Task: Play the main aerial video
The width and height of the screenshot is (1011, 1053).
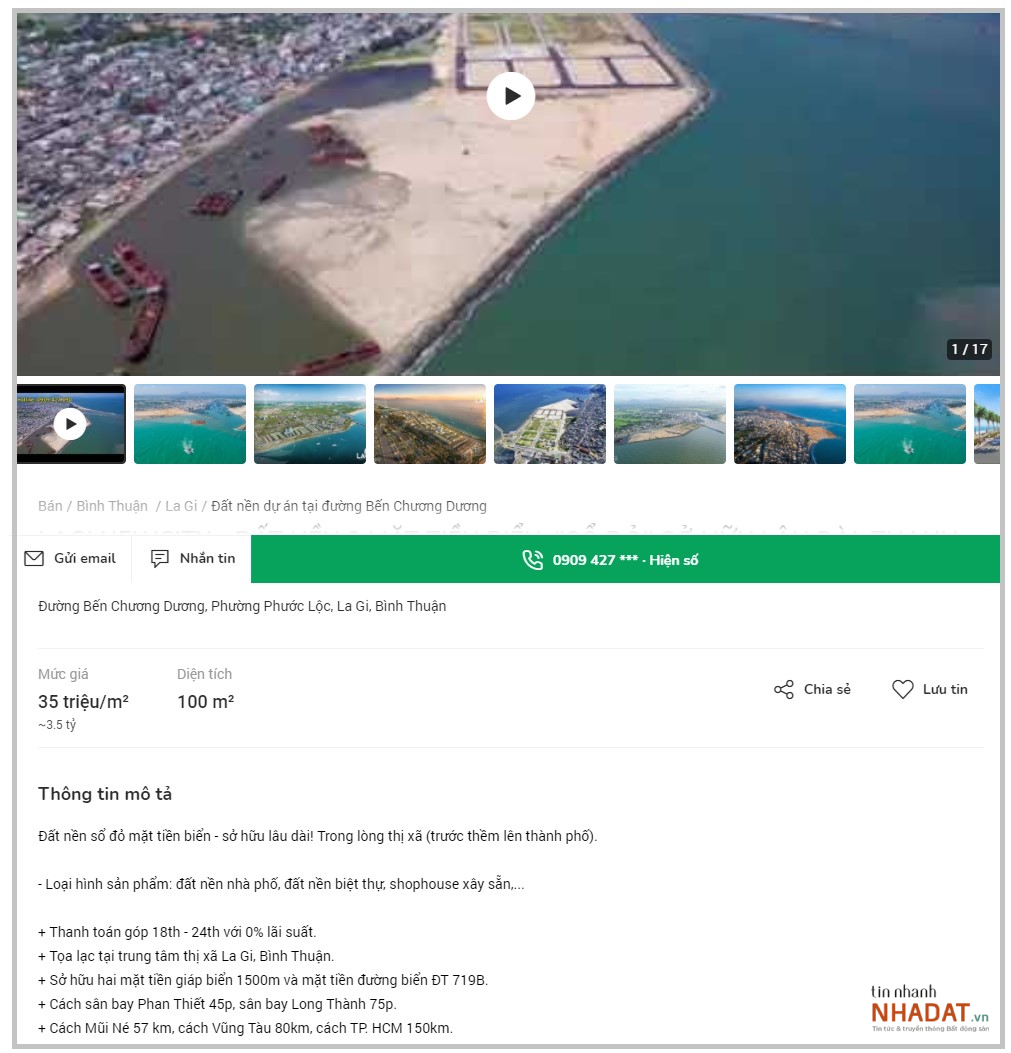Action: (511, 96)
